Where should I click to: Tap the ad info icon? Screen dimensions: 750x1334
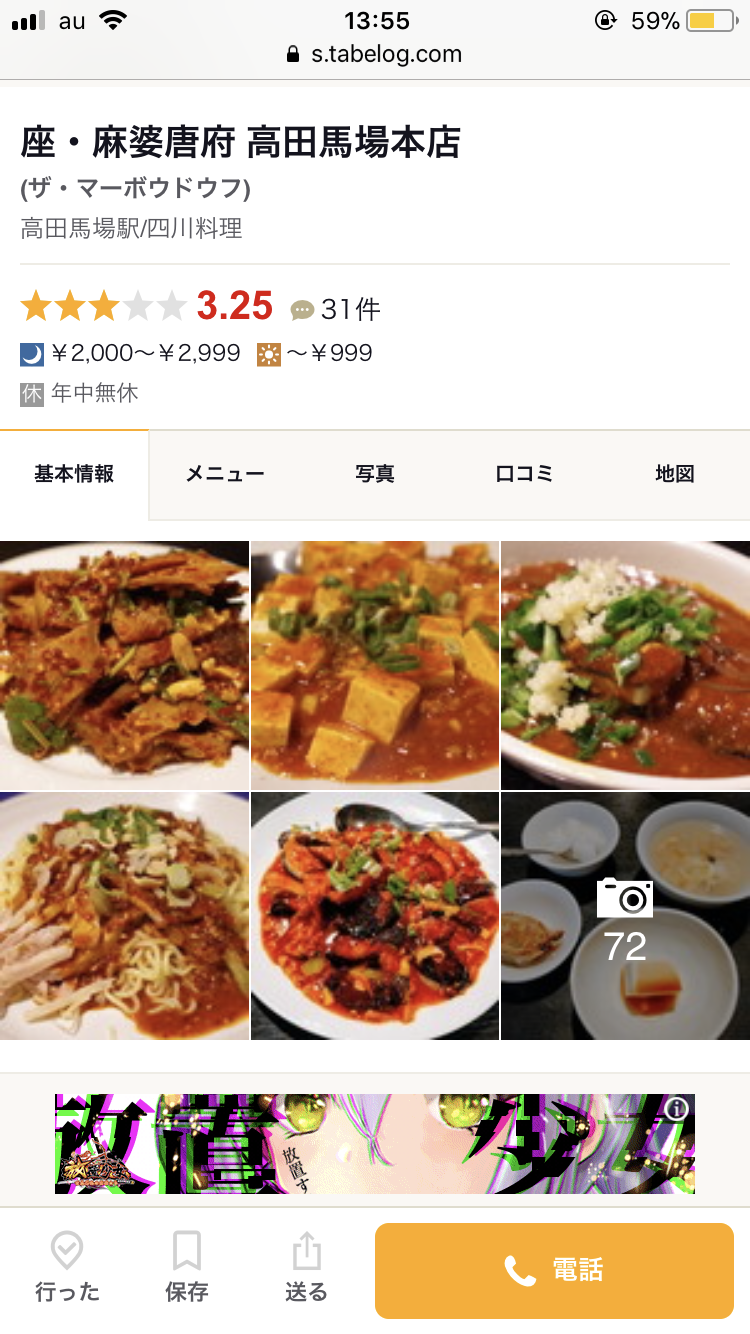point(678,1108)
